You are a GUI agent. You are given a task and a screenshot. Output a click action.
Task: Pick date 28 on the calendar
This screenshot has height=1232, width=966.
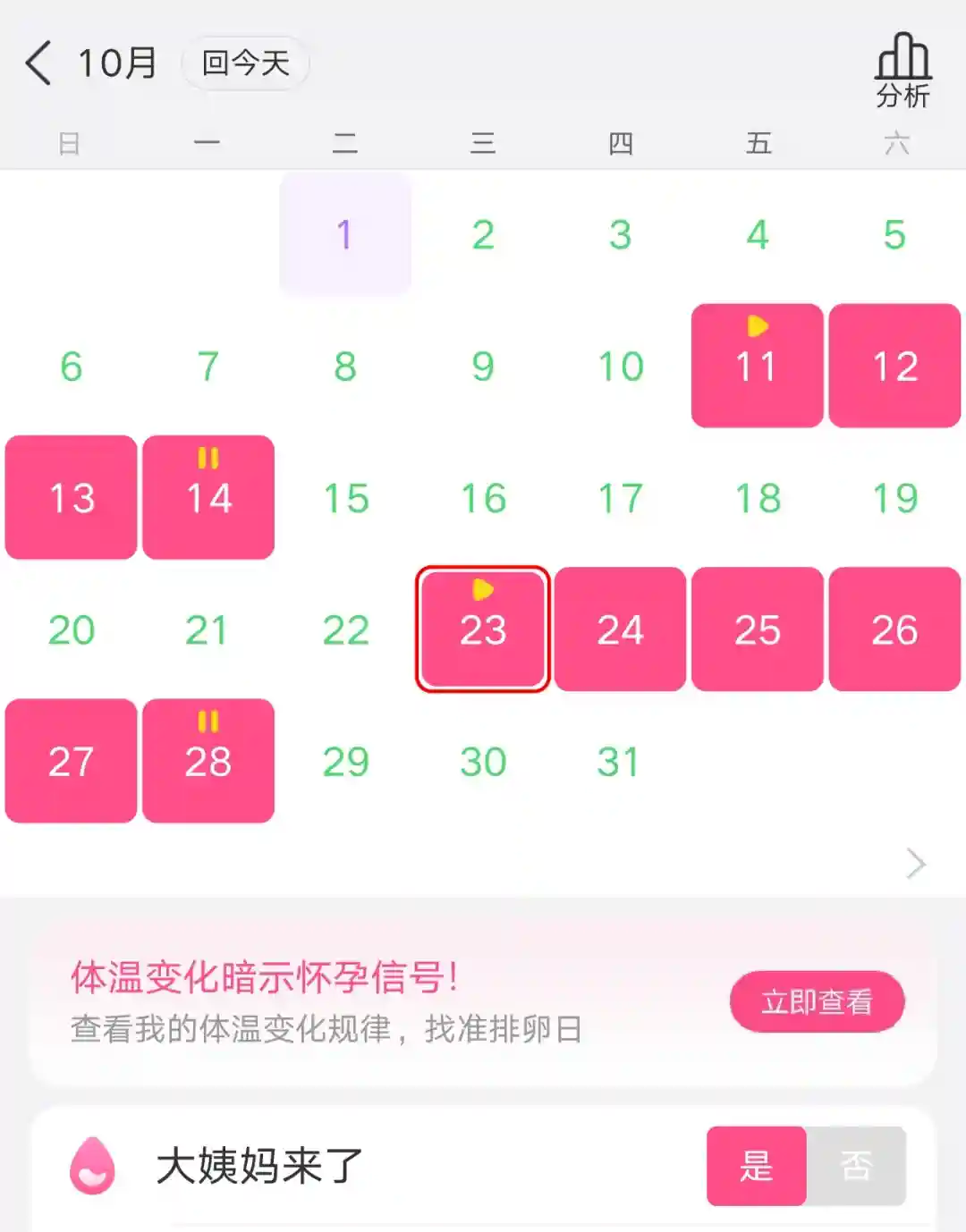(208, 761)
